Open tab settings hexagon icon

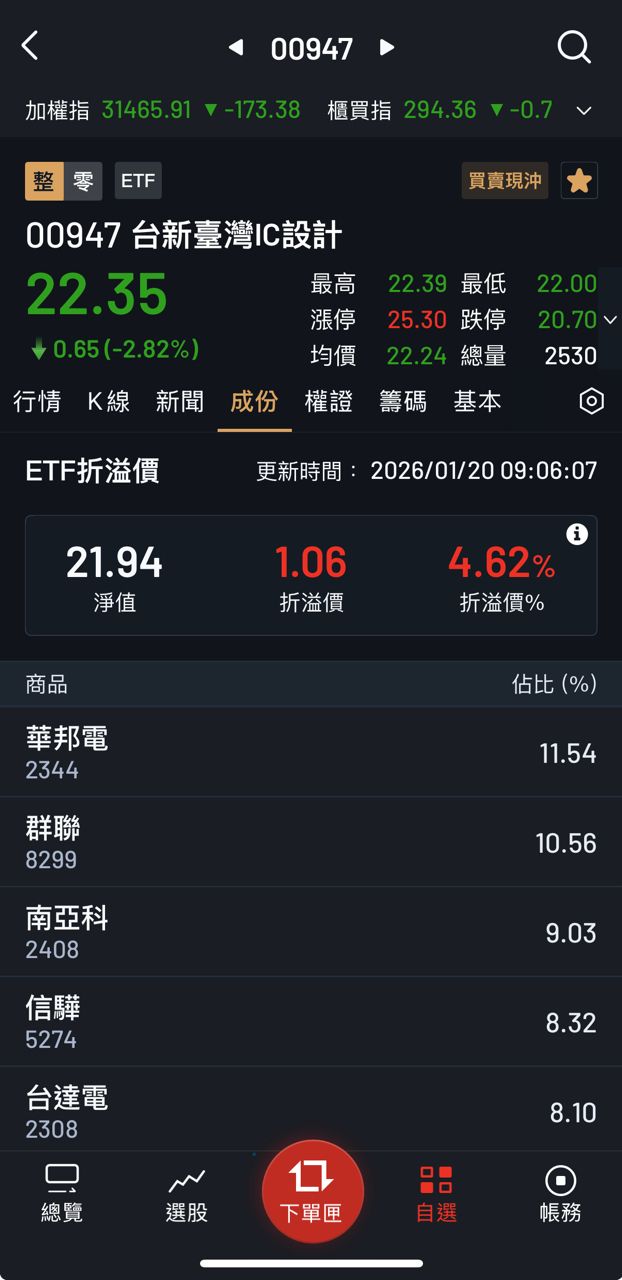pos(591,402)
